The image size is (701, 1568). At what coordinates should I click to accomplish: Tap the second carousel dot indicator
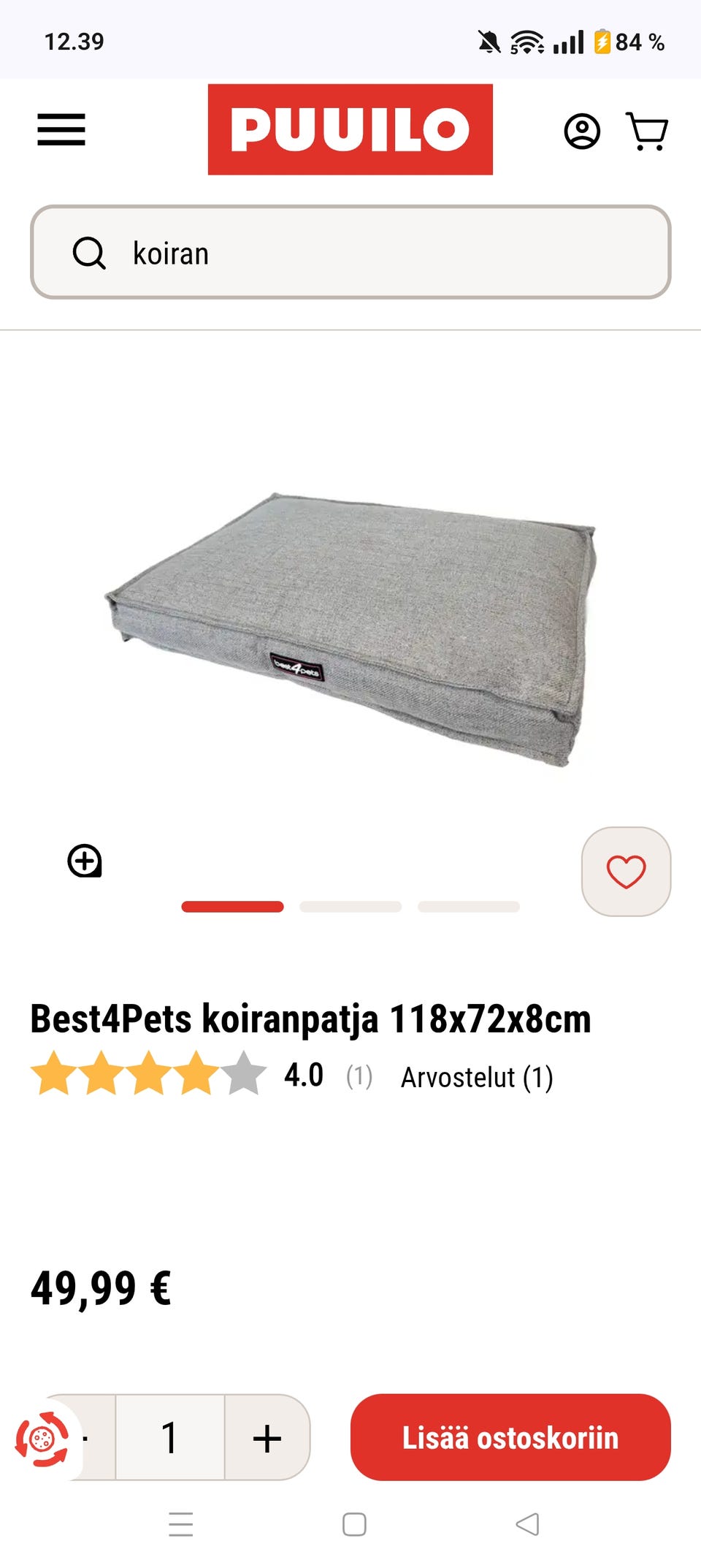[350, 907]
